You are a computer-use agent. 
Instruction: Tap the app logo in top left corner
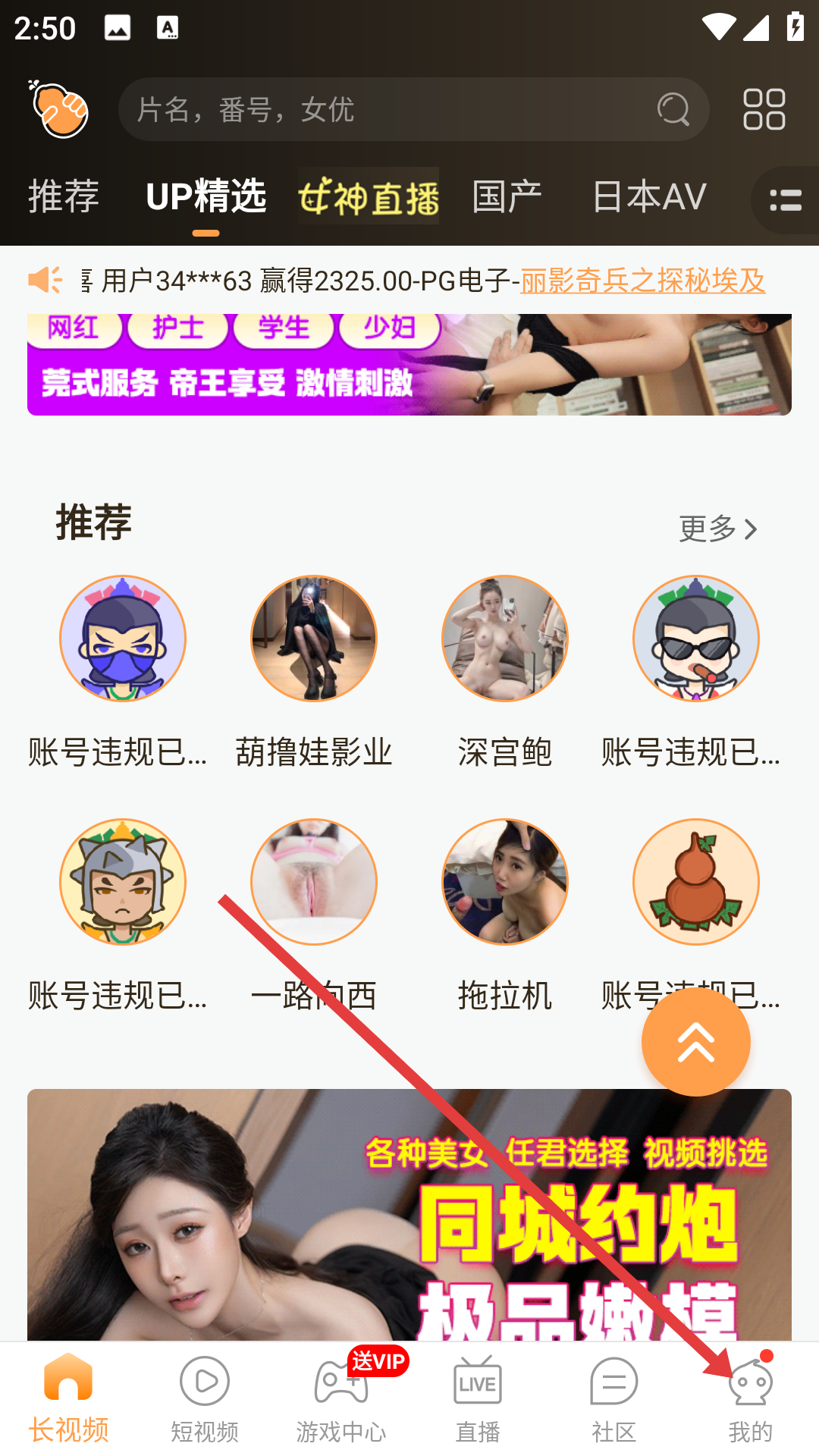pos(61,110)
